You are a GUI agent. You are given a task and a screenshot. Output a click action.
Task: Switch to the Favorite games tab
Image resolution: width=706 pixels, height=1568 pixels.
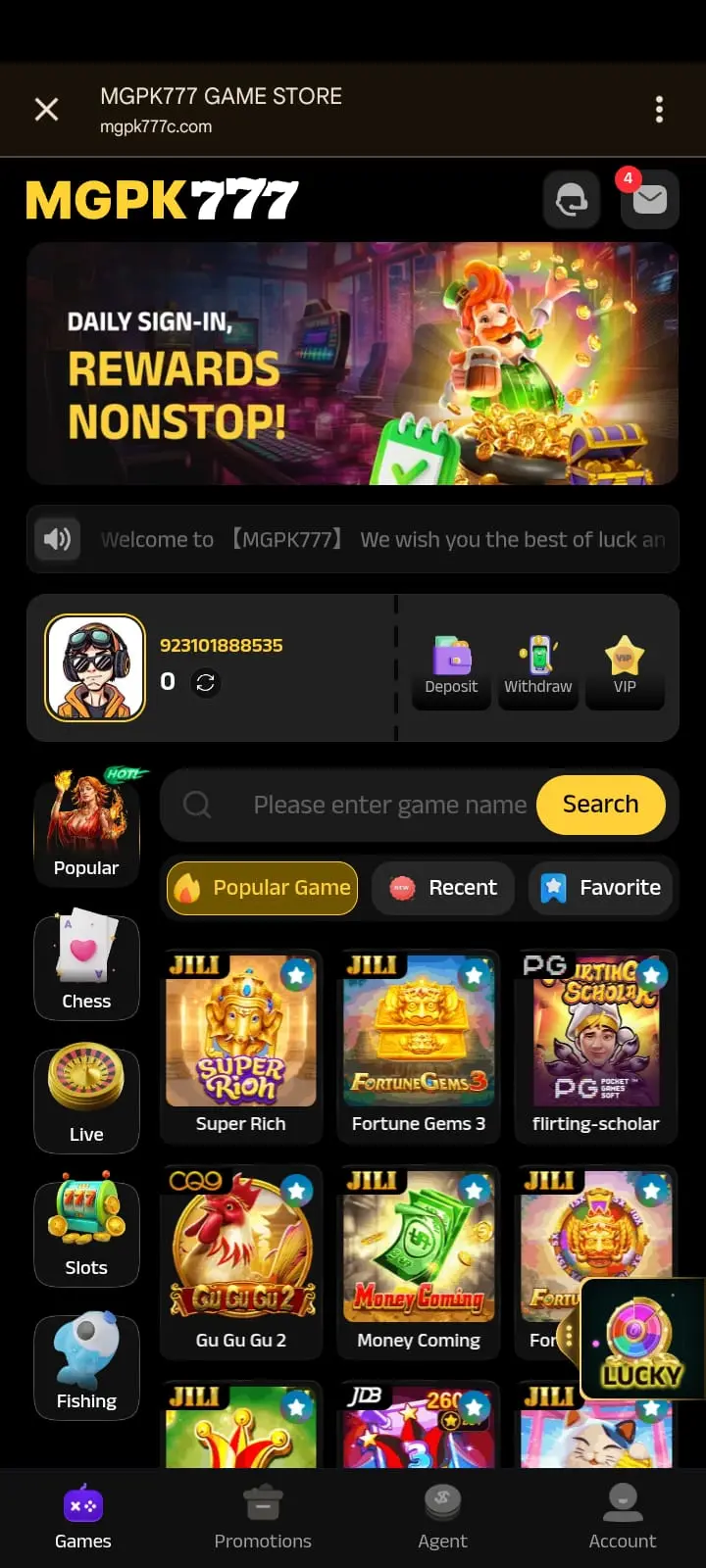pos(601,887)
